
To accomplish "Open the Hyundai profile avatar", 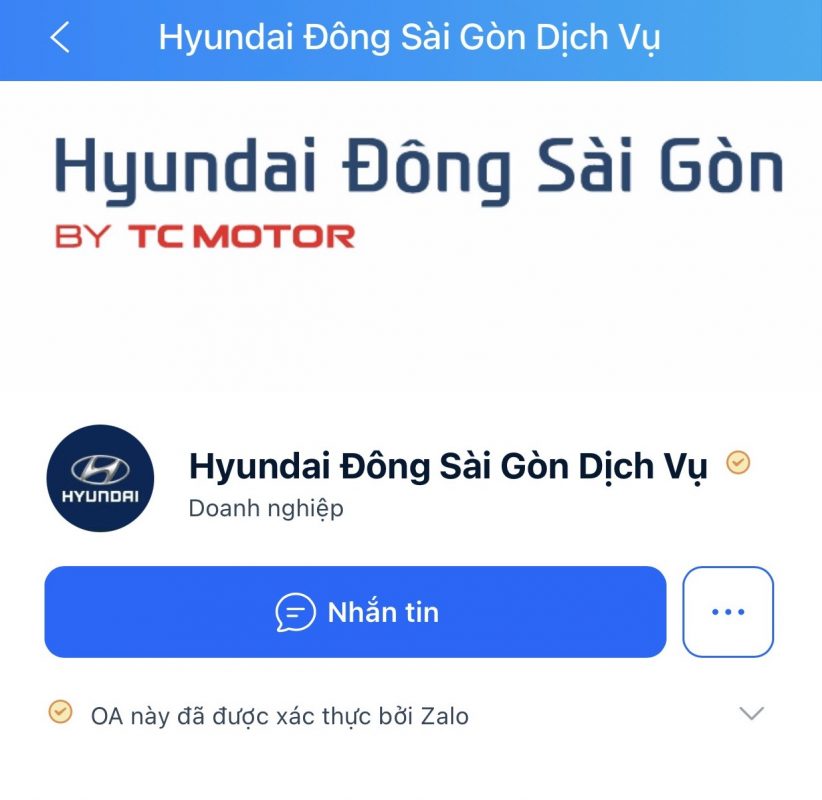I will [100, 478].
